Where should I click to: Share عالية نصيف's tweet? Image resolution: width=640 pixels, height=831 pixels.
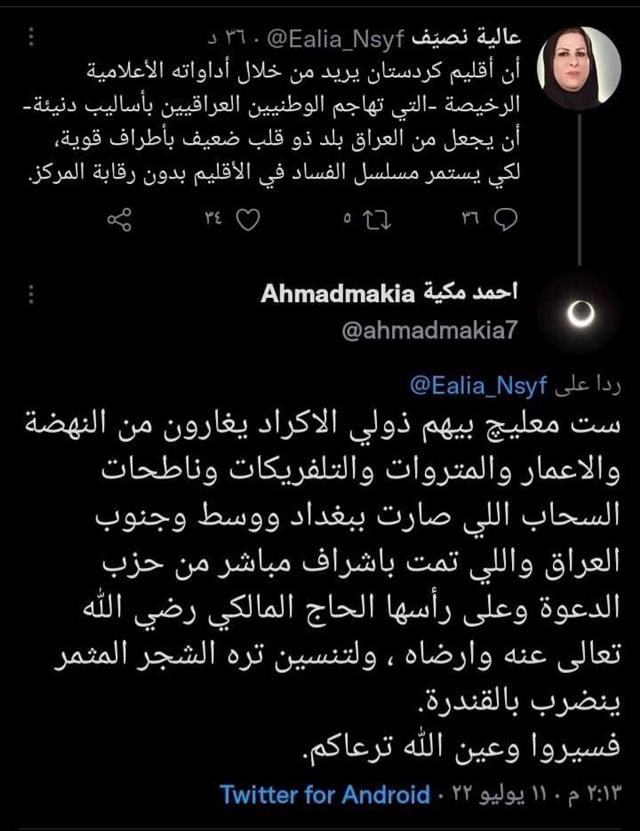pyautogui.click(x=120, y=219)
